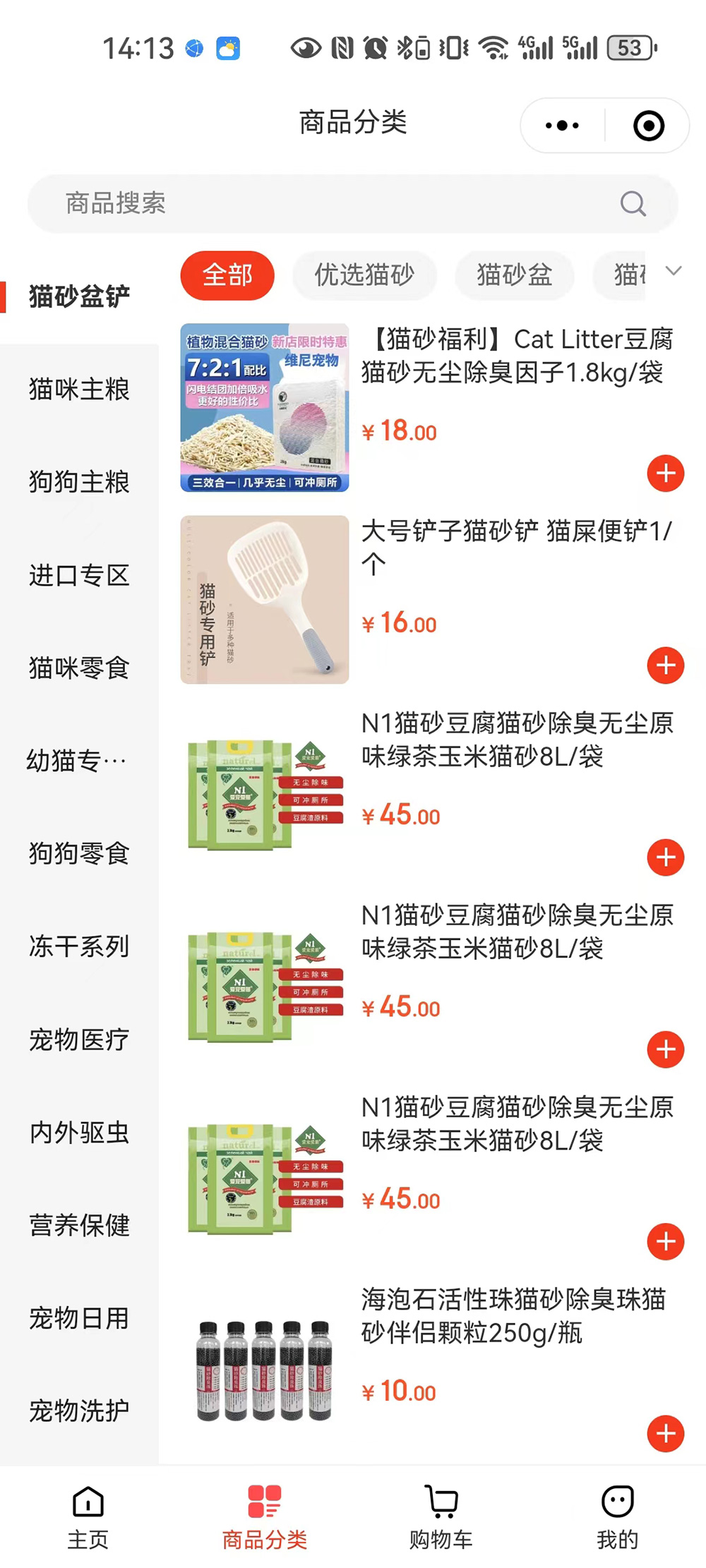Open the 商品搜索 search field
This screenshot has width=706, height=1568.
pos(339,204)
